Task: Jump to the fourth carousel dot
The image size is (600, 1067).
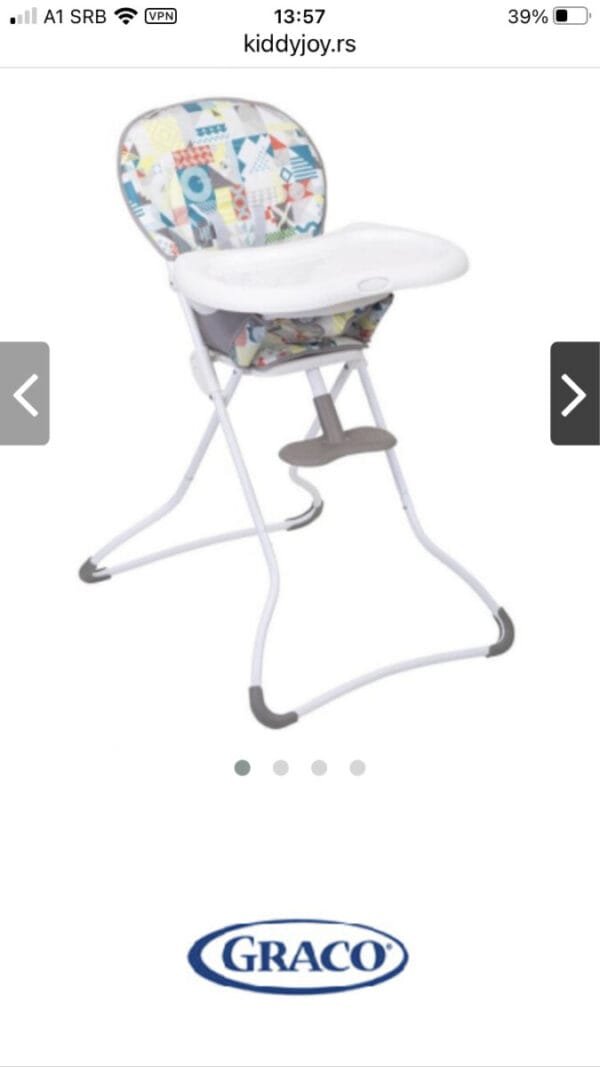Action: (357, 768)
